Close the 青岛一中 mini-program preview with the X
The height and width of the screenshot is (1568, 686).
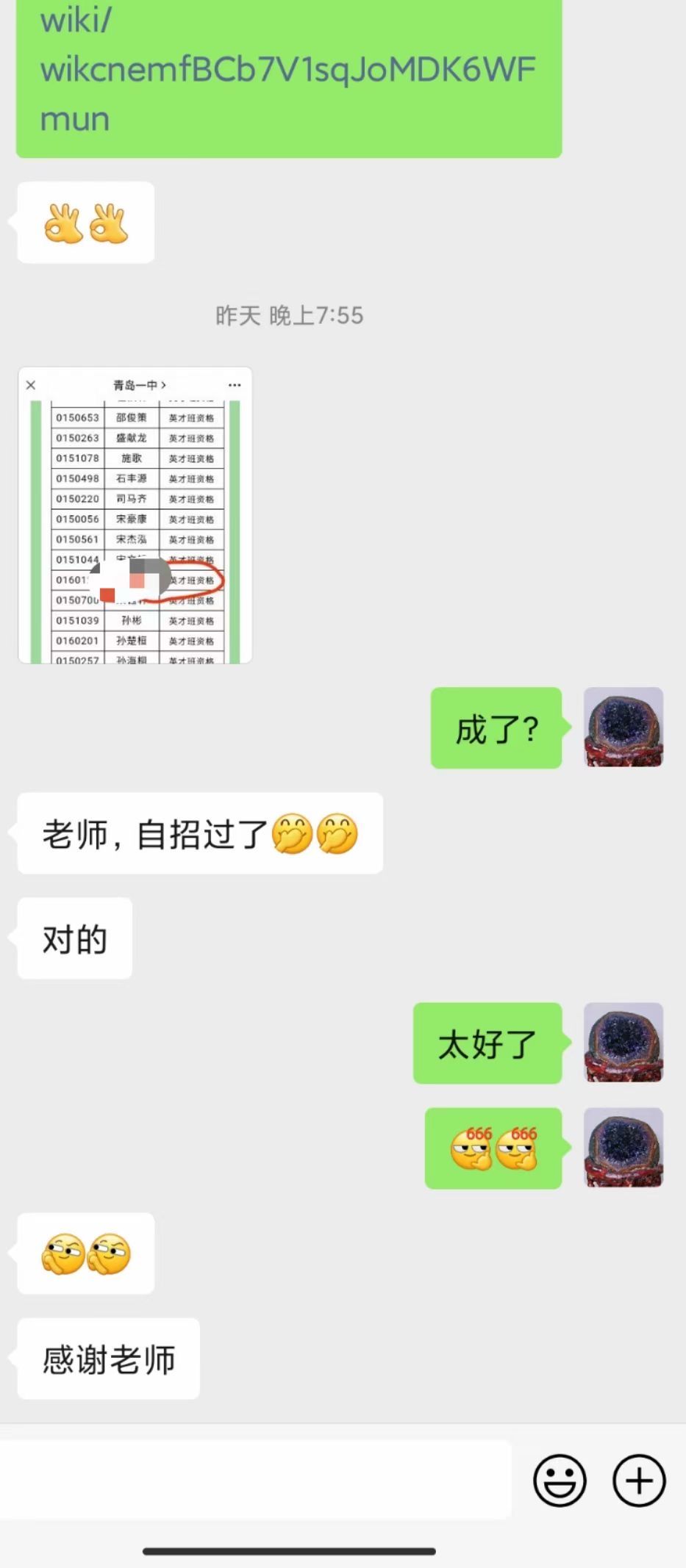[x=31, y=384]
